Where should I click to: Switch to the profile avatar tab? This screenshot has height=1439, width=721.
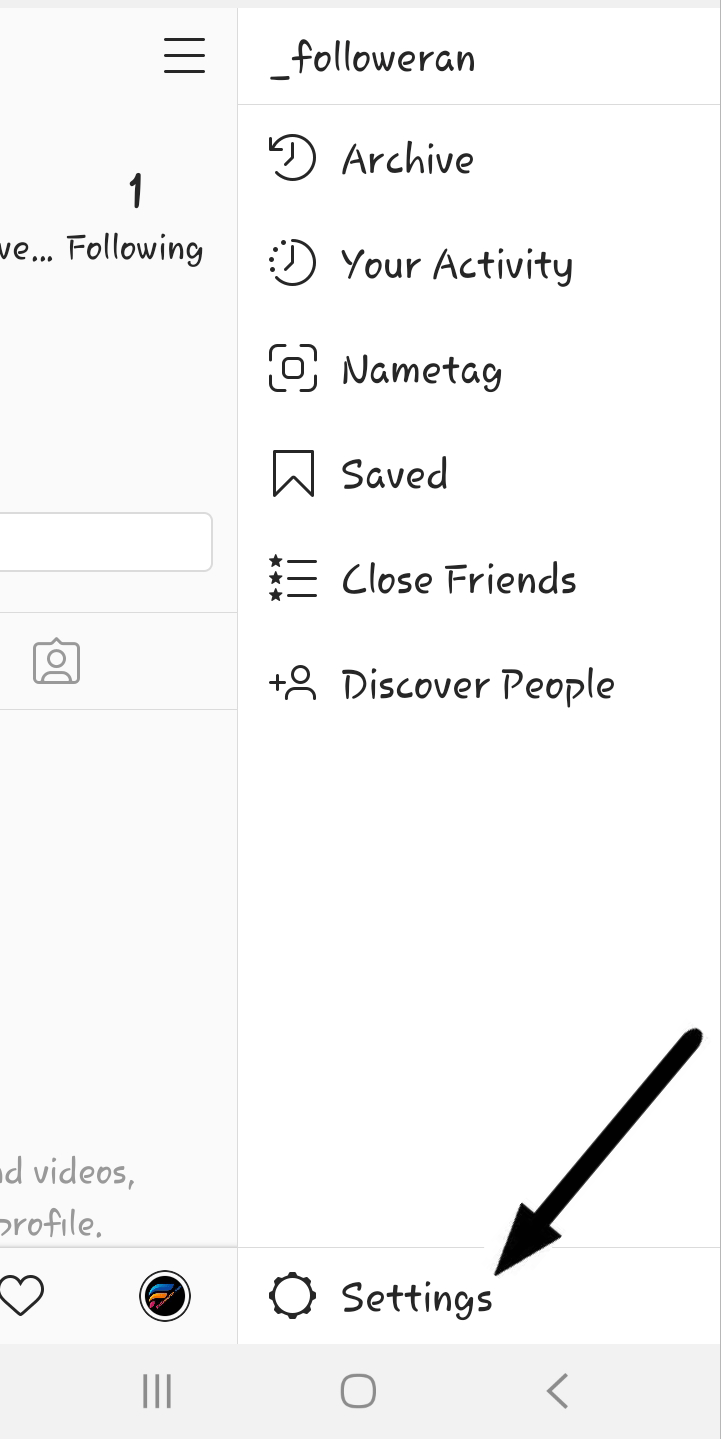tap(164, 1297)
